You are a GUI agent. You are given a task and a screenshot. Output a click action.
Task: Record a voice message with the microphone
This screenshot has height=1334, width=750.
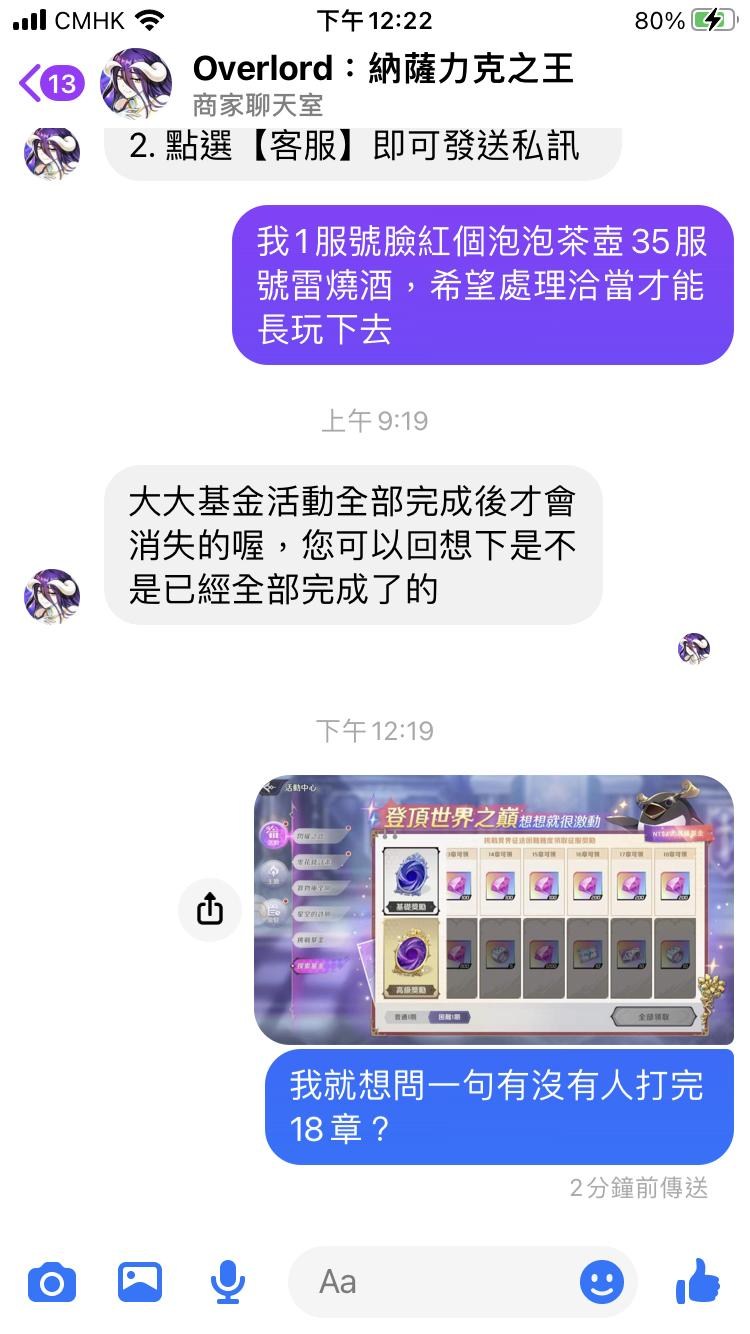228,1282
